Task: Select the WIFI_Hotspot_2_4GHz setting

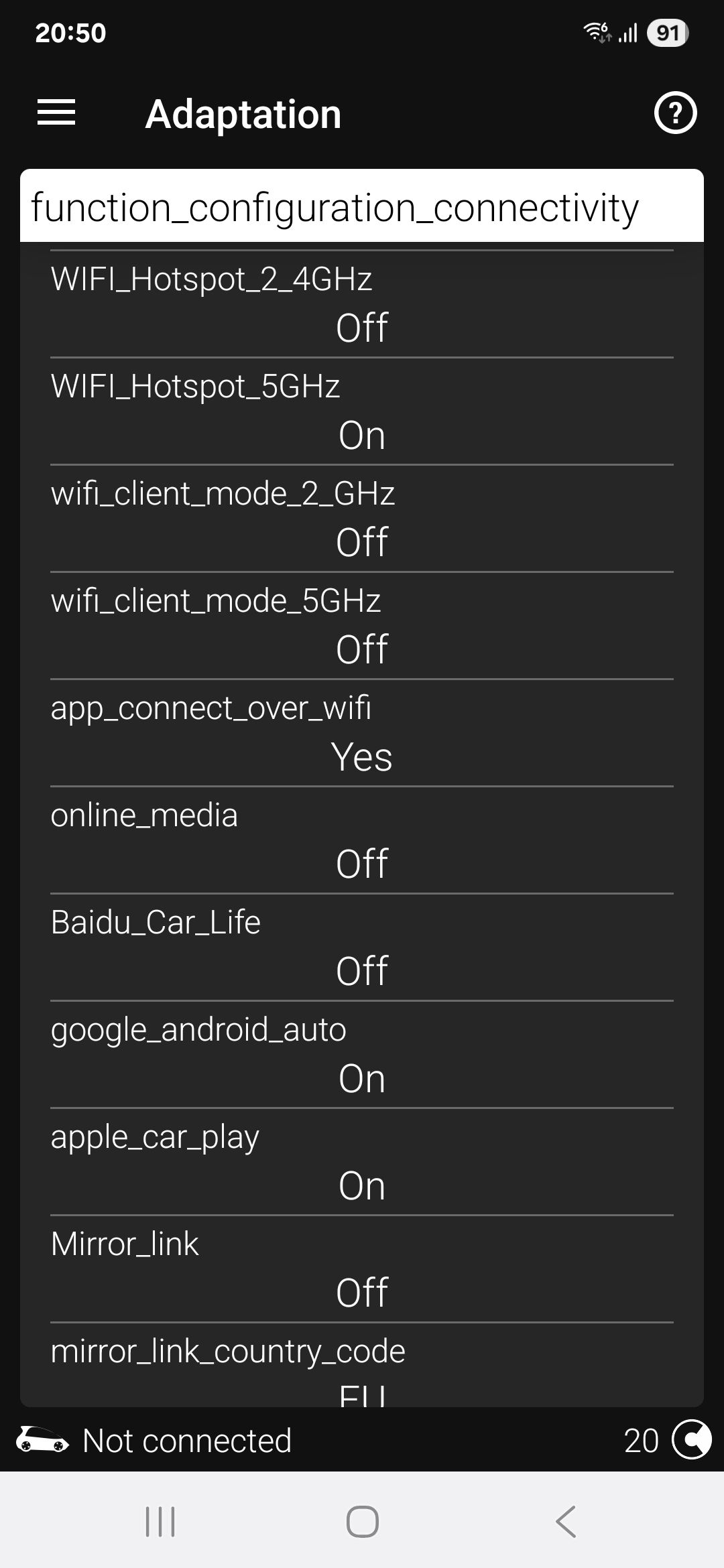Action: 362,304
